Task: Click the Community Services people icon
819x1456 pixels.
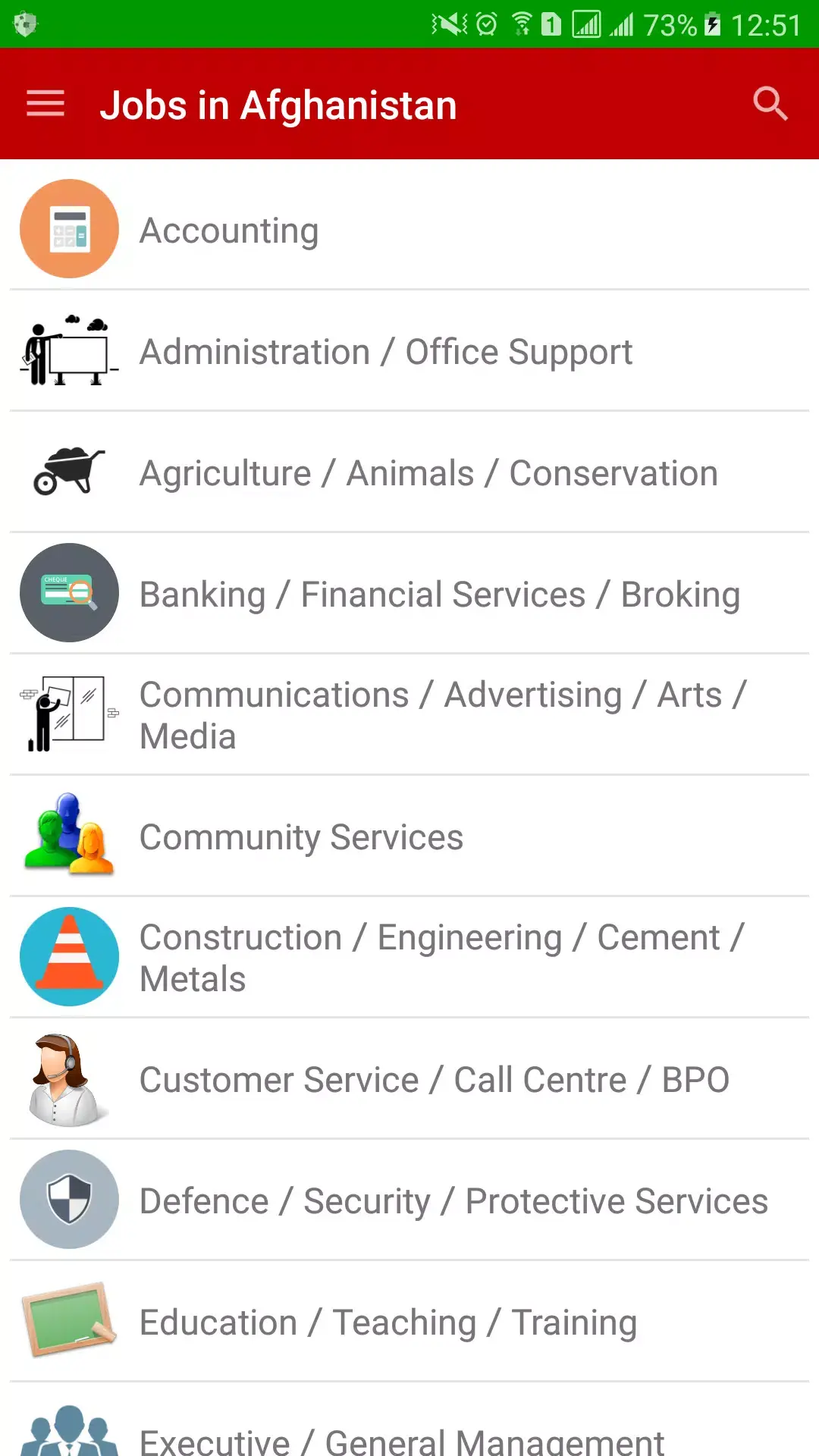Action: tap(69, 836)
